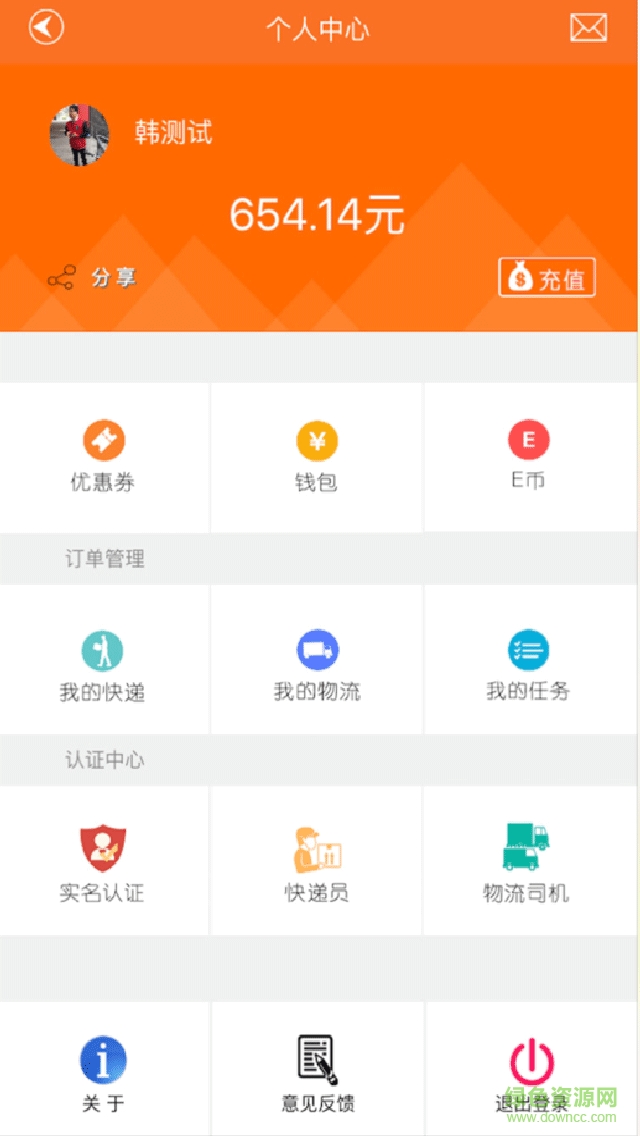Screen dimensions: 640x1136
Task: Select 快递员 courier certification
Action: point(317,861)
